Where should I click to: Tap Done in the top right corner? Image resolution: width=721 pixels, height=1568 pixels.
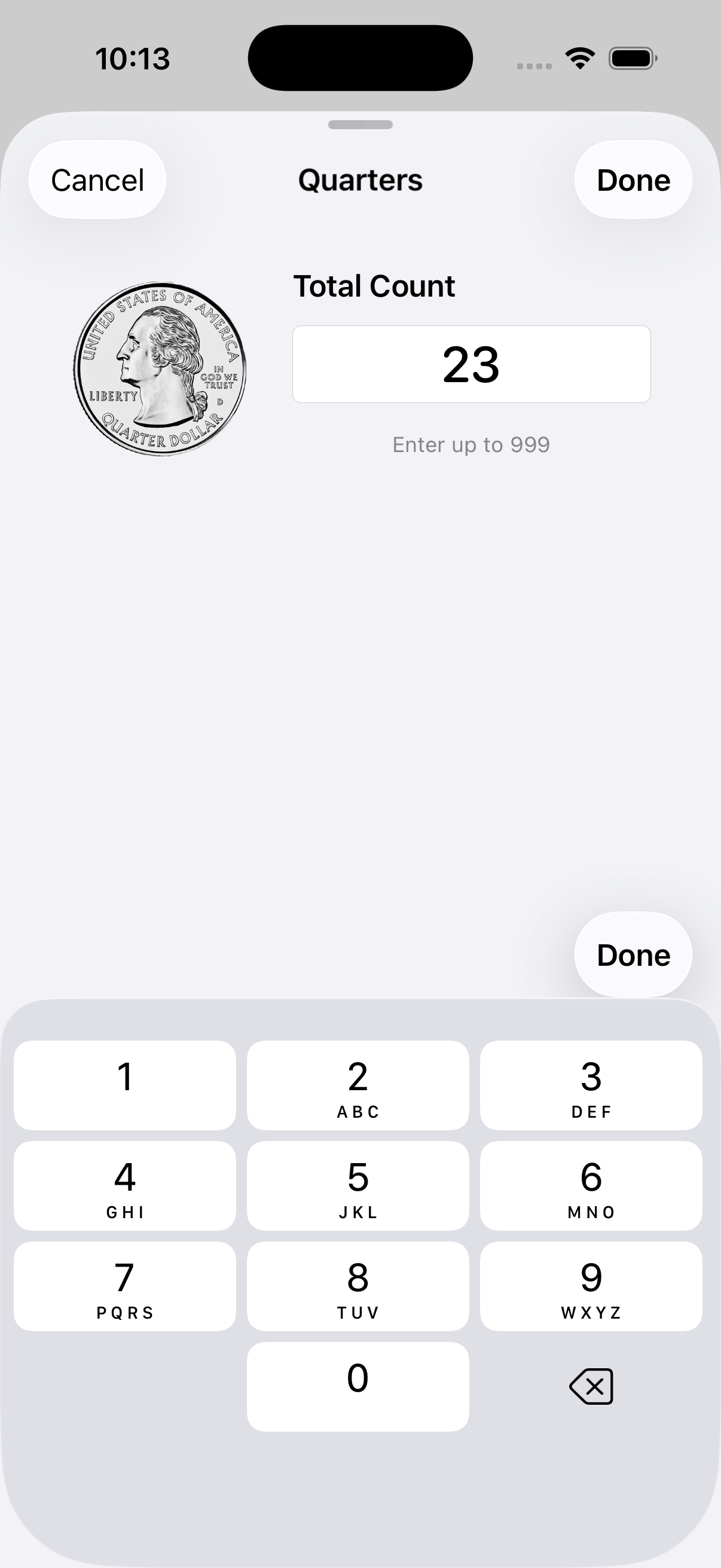pos(633,180)
